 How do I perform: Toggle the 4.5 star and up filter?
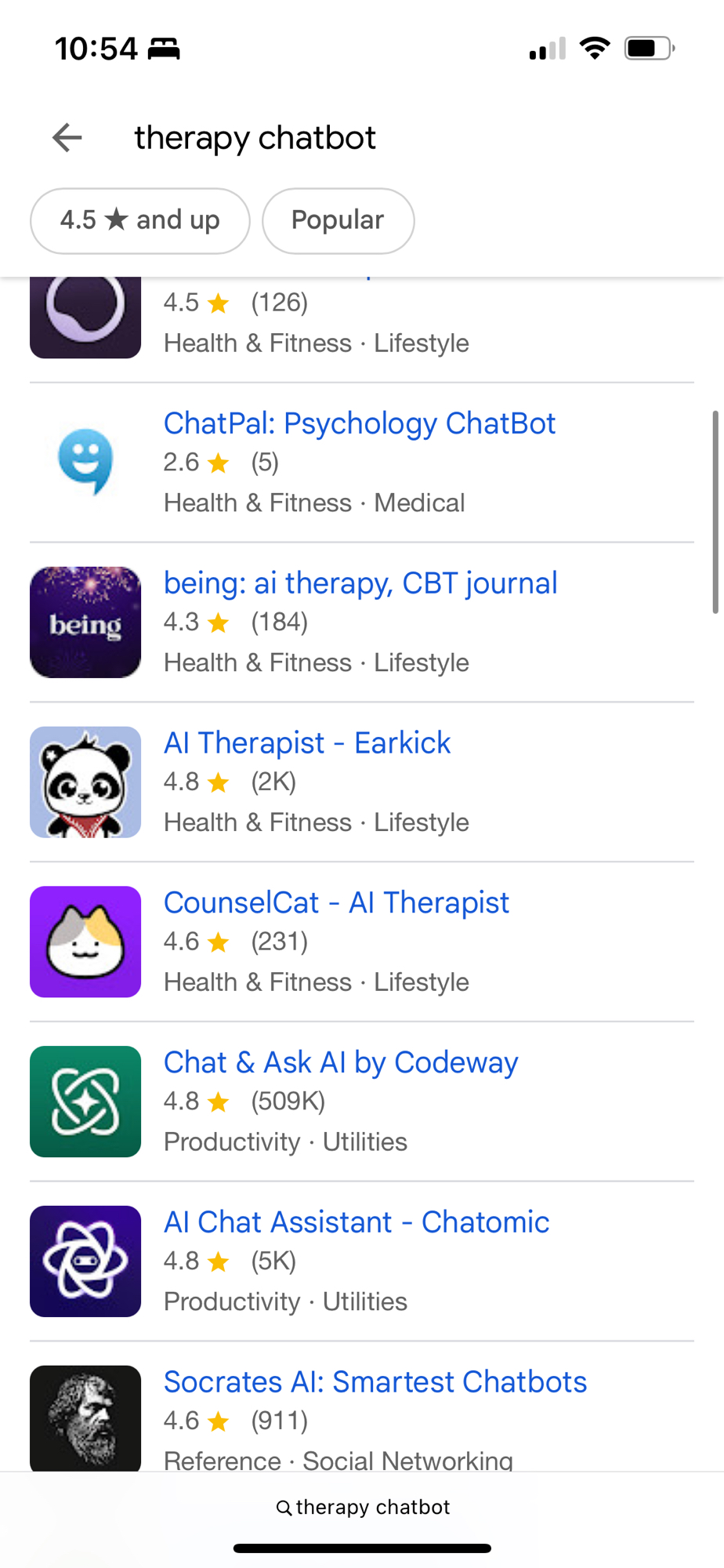140,220
